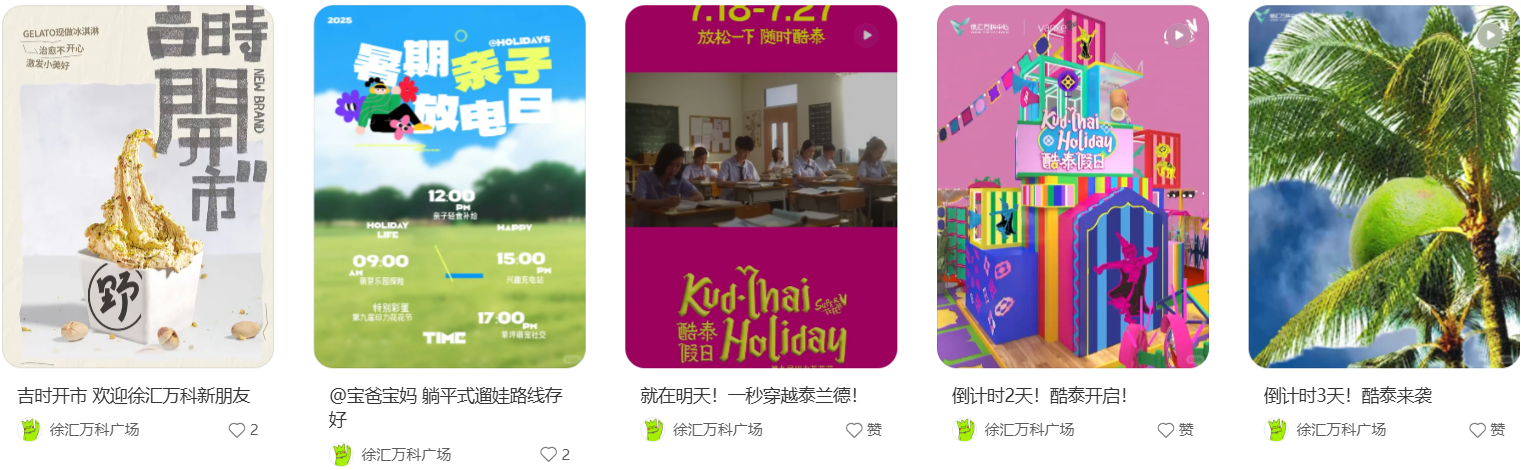
Task: Open the 吉时开市 gelato post card
Action: 138,187
